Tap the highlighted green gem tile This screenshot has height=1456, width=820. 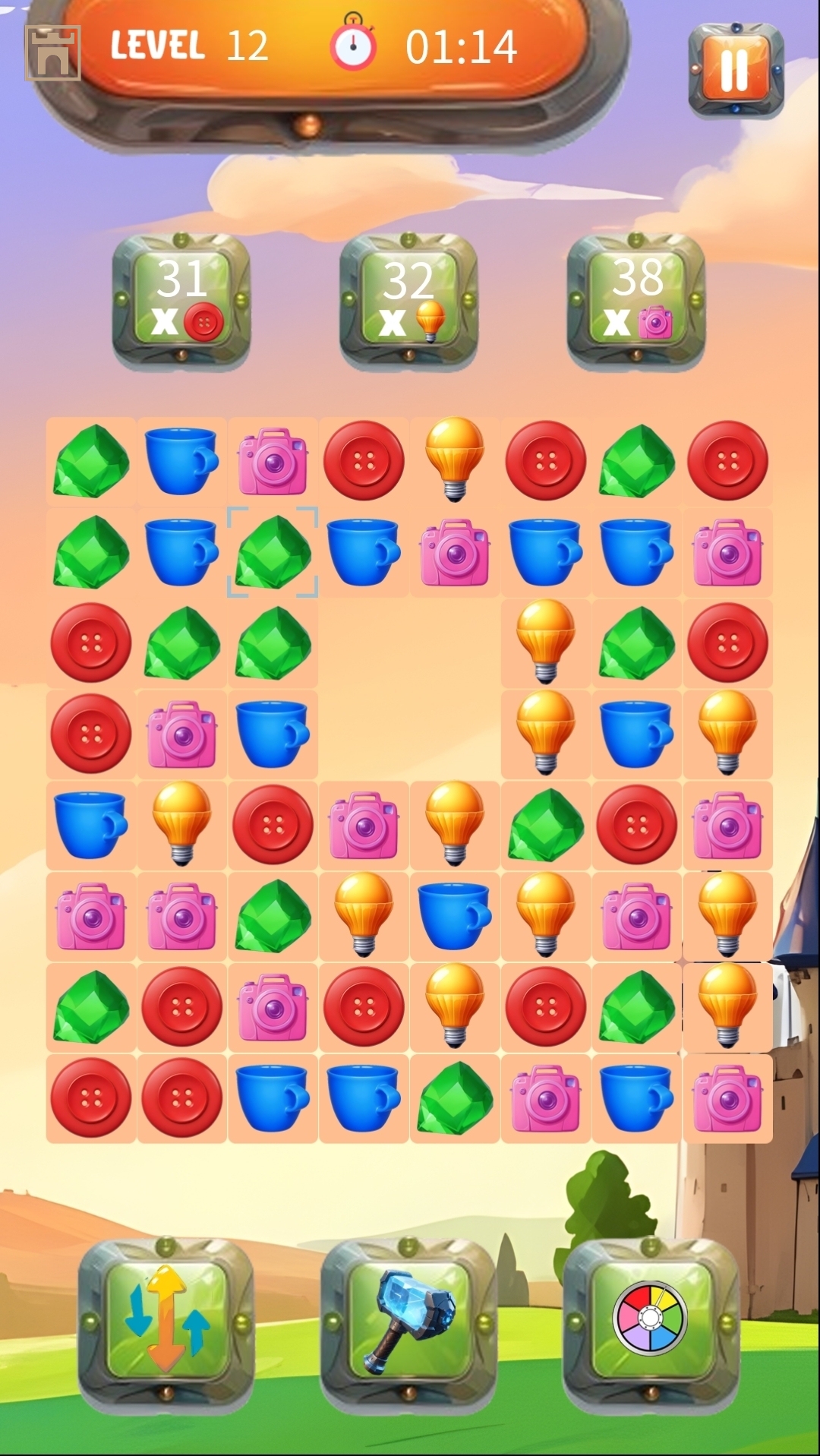click(273, 552)
